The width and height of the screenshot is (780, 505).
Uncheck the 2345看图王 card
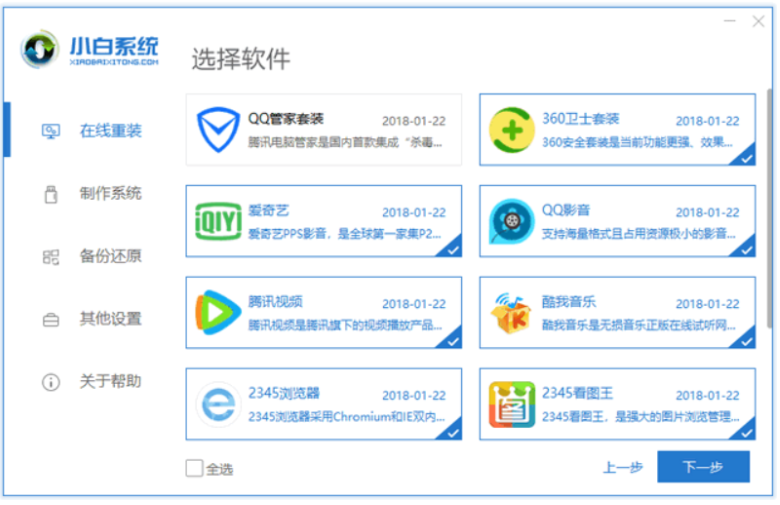tap(616, 404)
